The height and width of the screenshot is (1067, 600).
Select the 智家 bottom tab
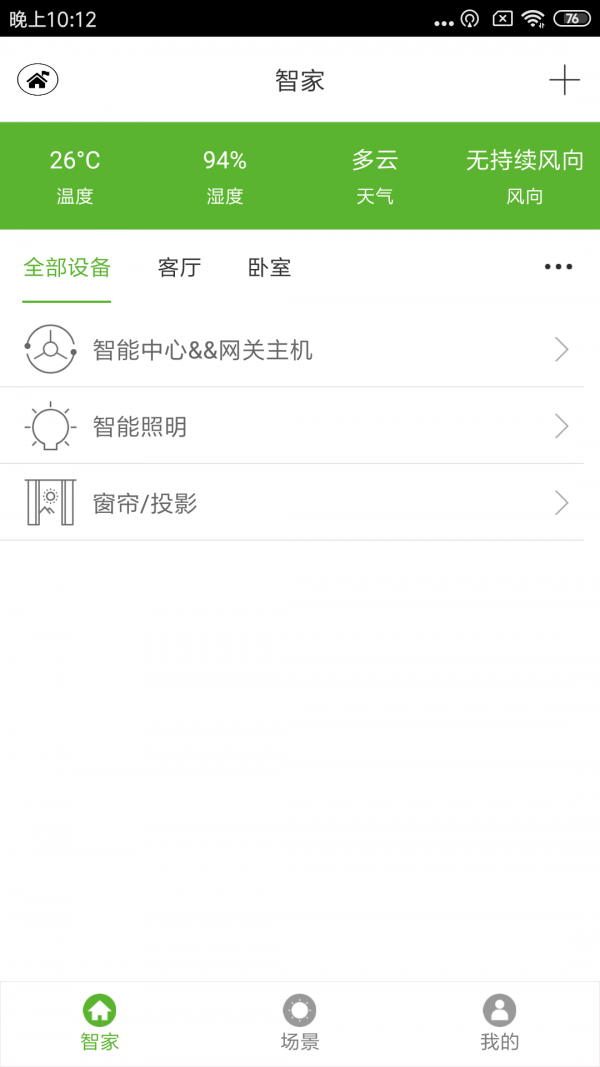pyautogui.click(x=100, y=1023)
